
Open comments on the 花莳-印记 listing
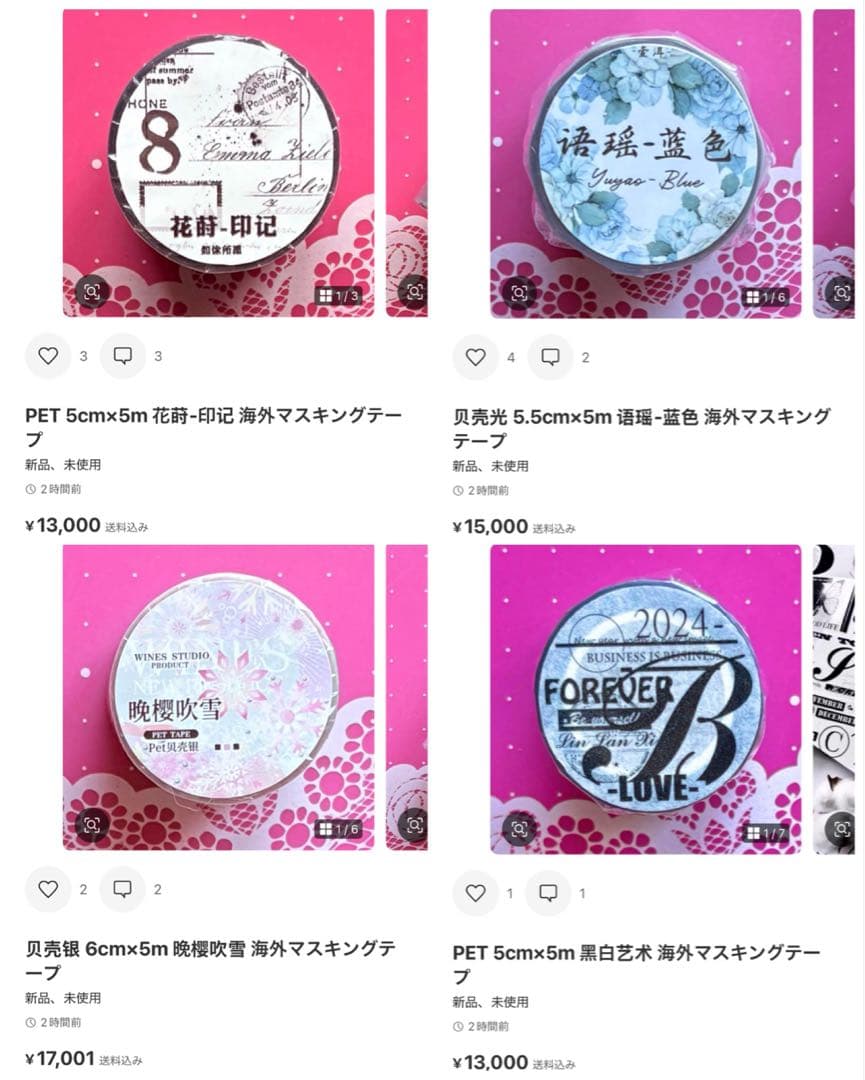pos(123,356)
